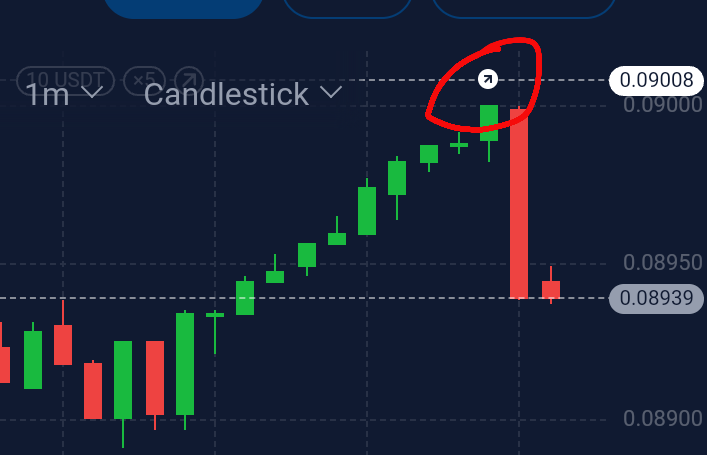
Task: Tap the position arrow marker at 0.09008
Action: [488, 80]
